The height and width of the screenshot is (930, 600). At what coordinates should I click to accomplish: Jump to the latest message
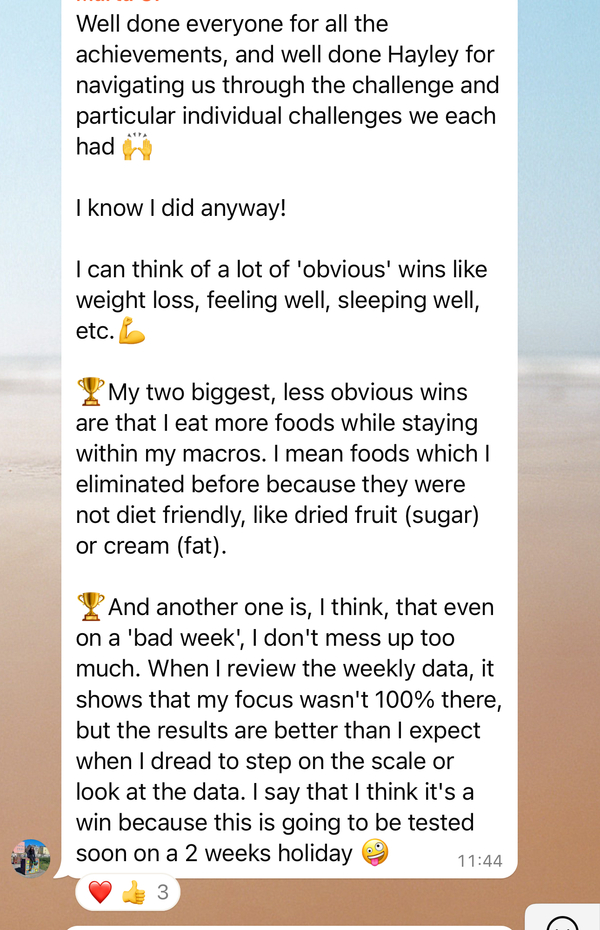point(565,922)
